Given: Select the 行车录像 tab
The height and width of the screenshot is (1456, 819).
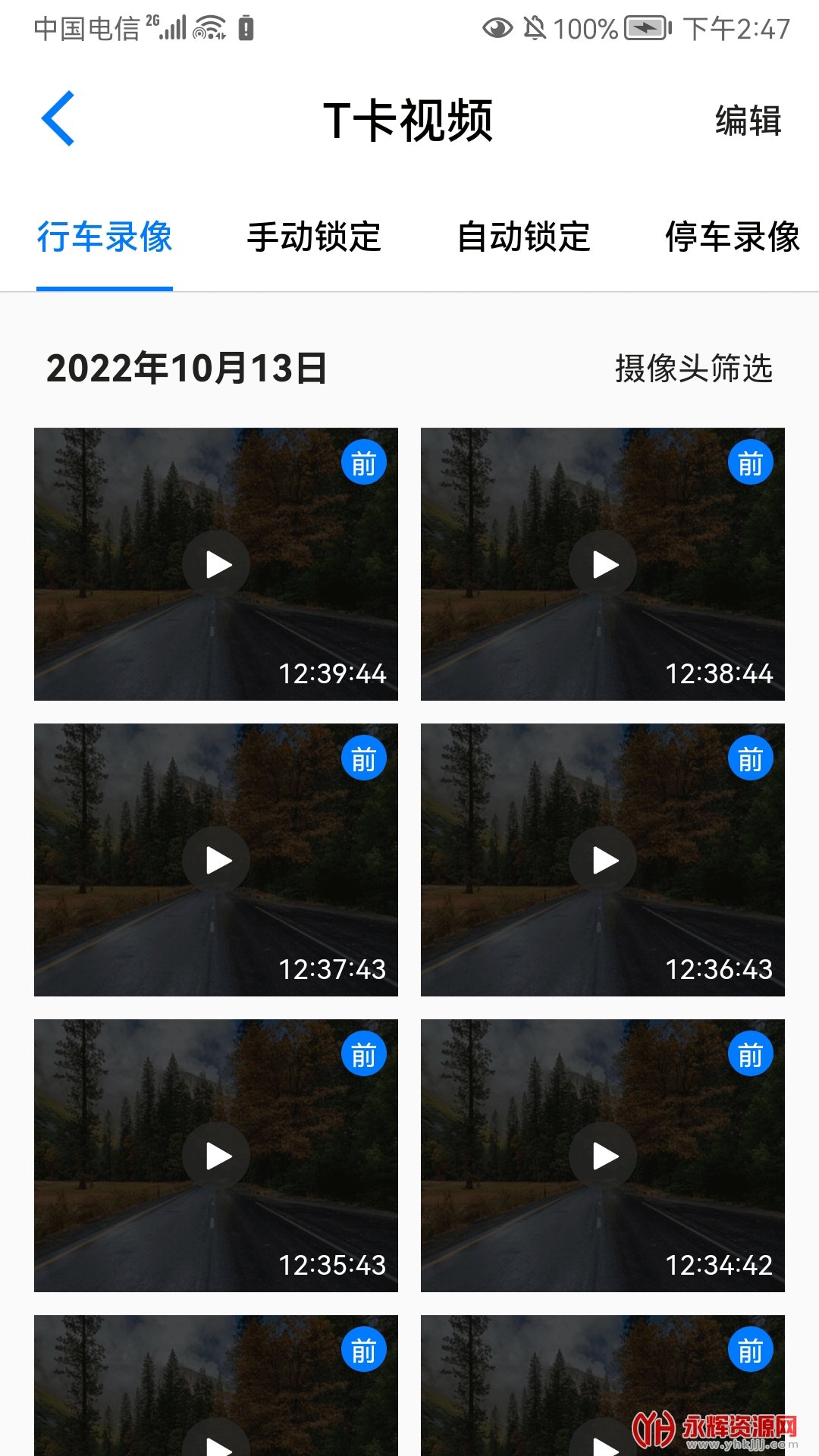Looking at the screenshot, I should pos(105,237).
